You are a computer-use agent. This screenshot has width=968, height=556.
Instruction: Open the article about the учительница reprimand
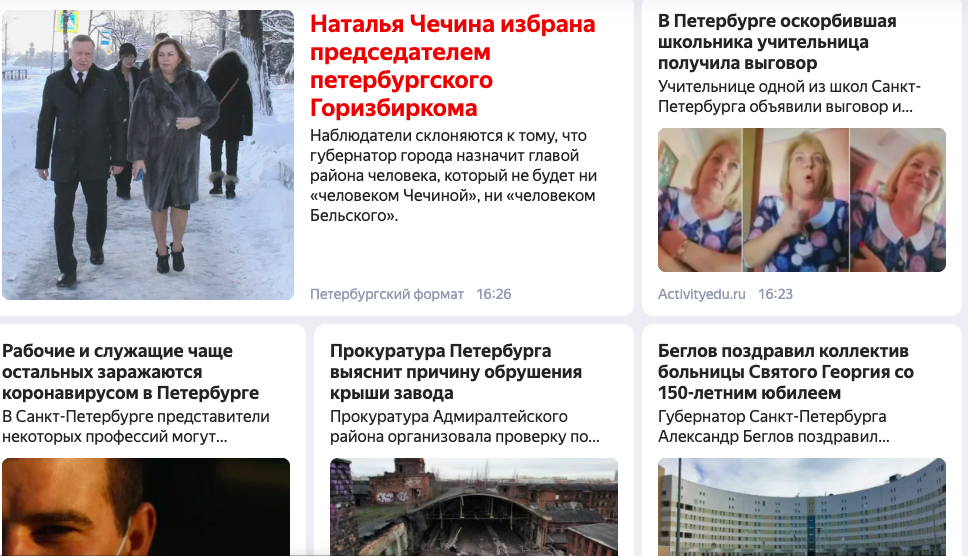[776, 42]
